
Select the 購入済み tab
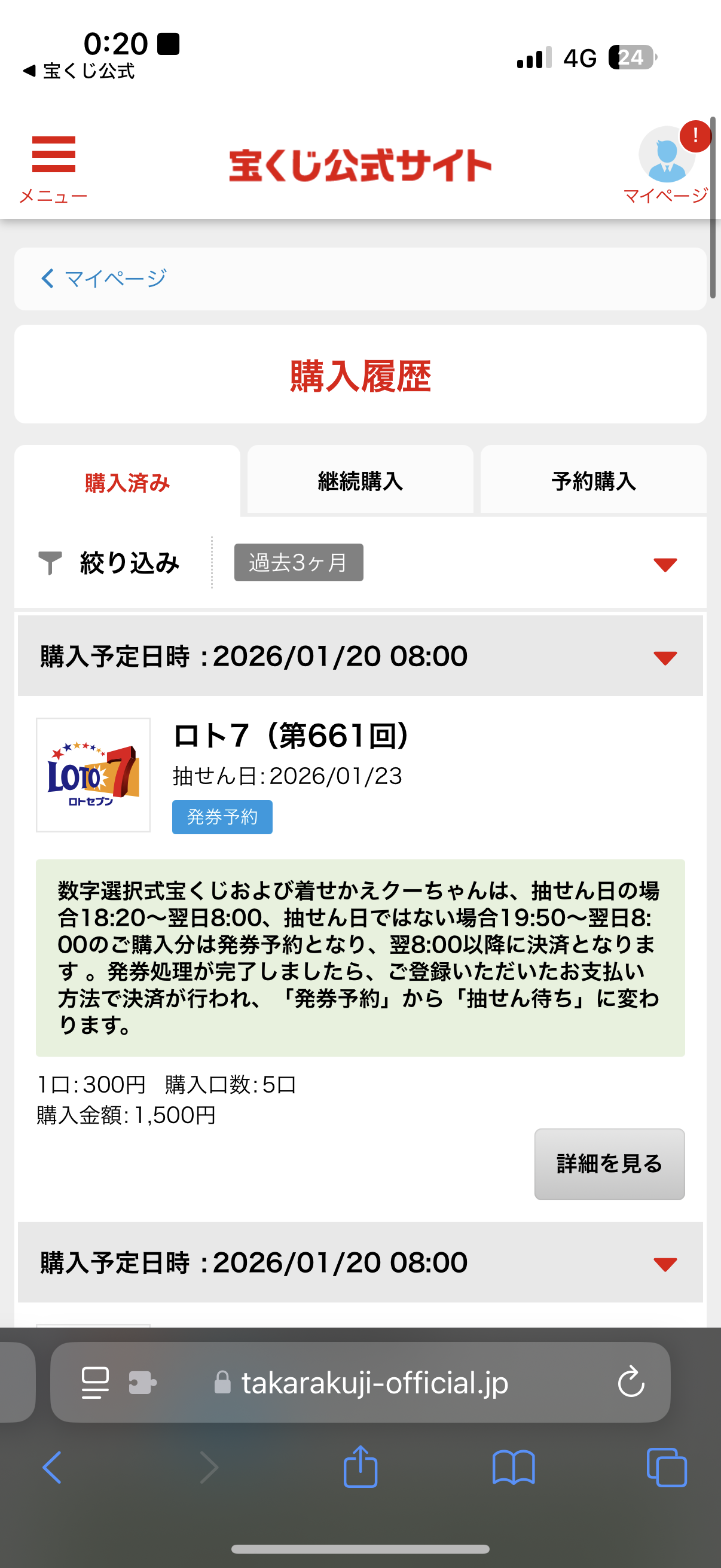coord(127,482)
